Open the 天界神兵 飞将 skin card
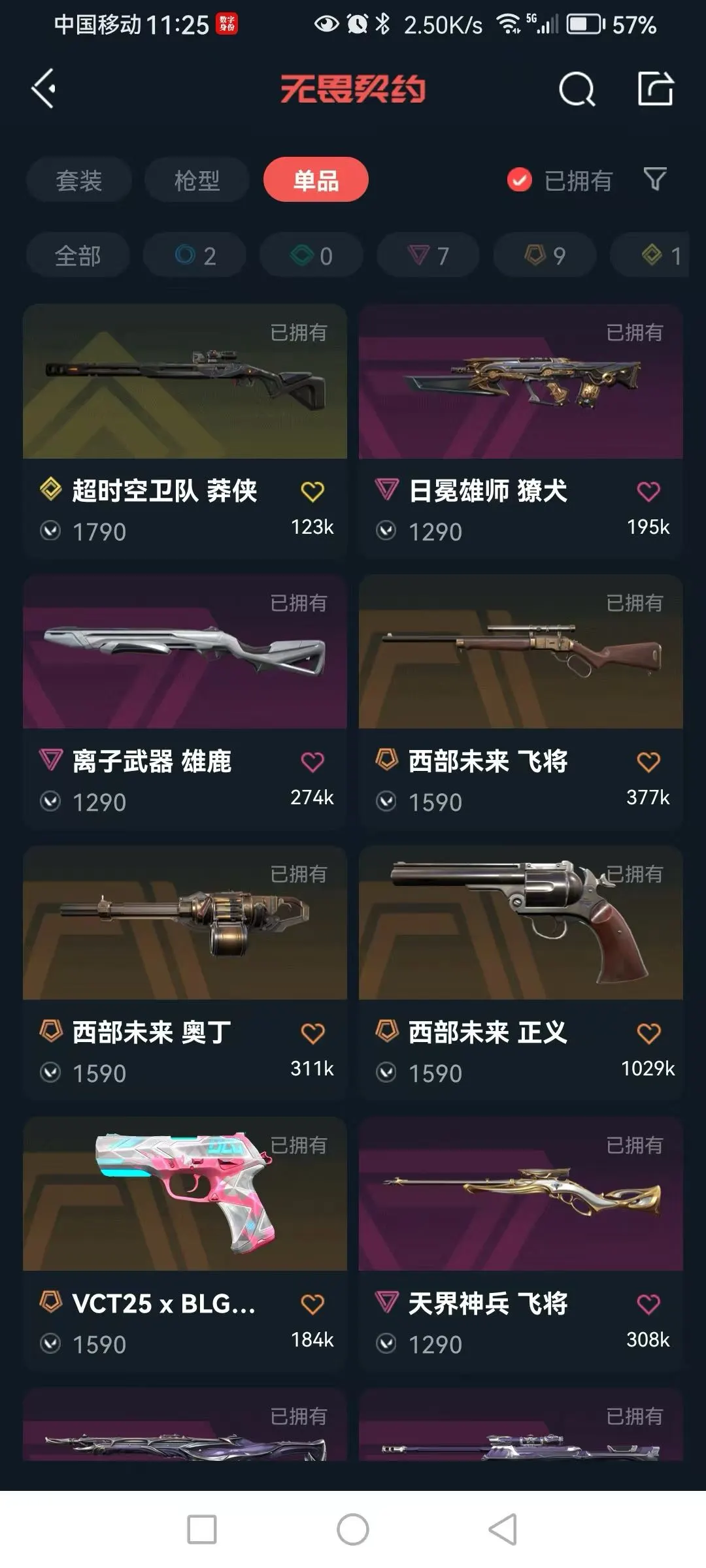Screen dimensions: 706x1568 pyautogui.click(x=521, y=1244)
